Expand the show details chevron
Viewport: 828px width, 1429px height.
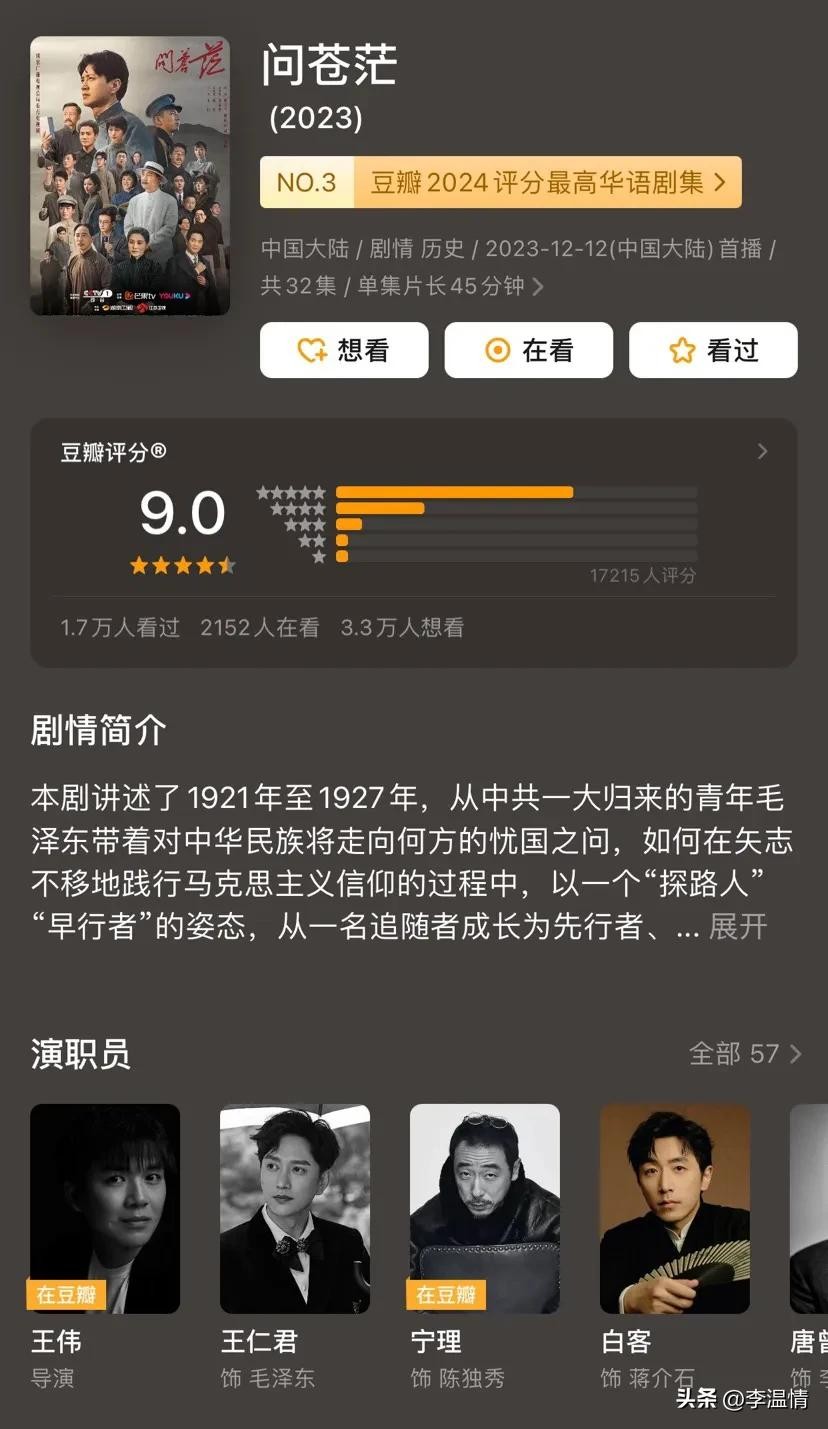[x=538, y=287]
